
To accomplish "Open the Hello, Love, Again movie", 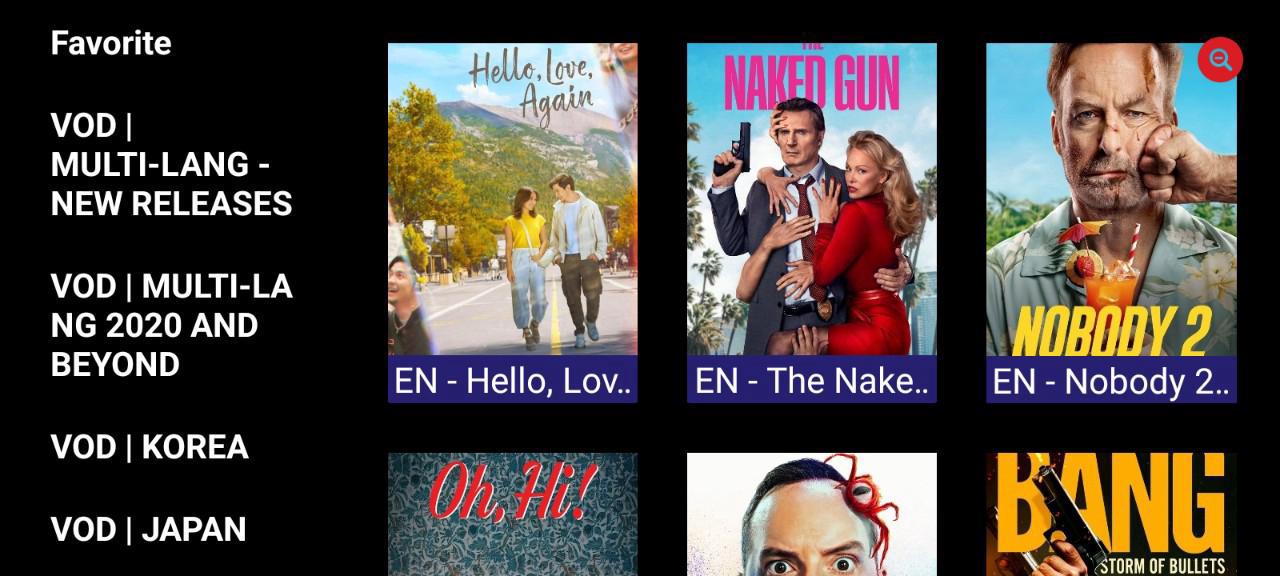I will 512,222.
